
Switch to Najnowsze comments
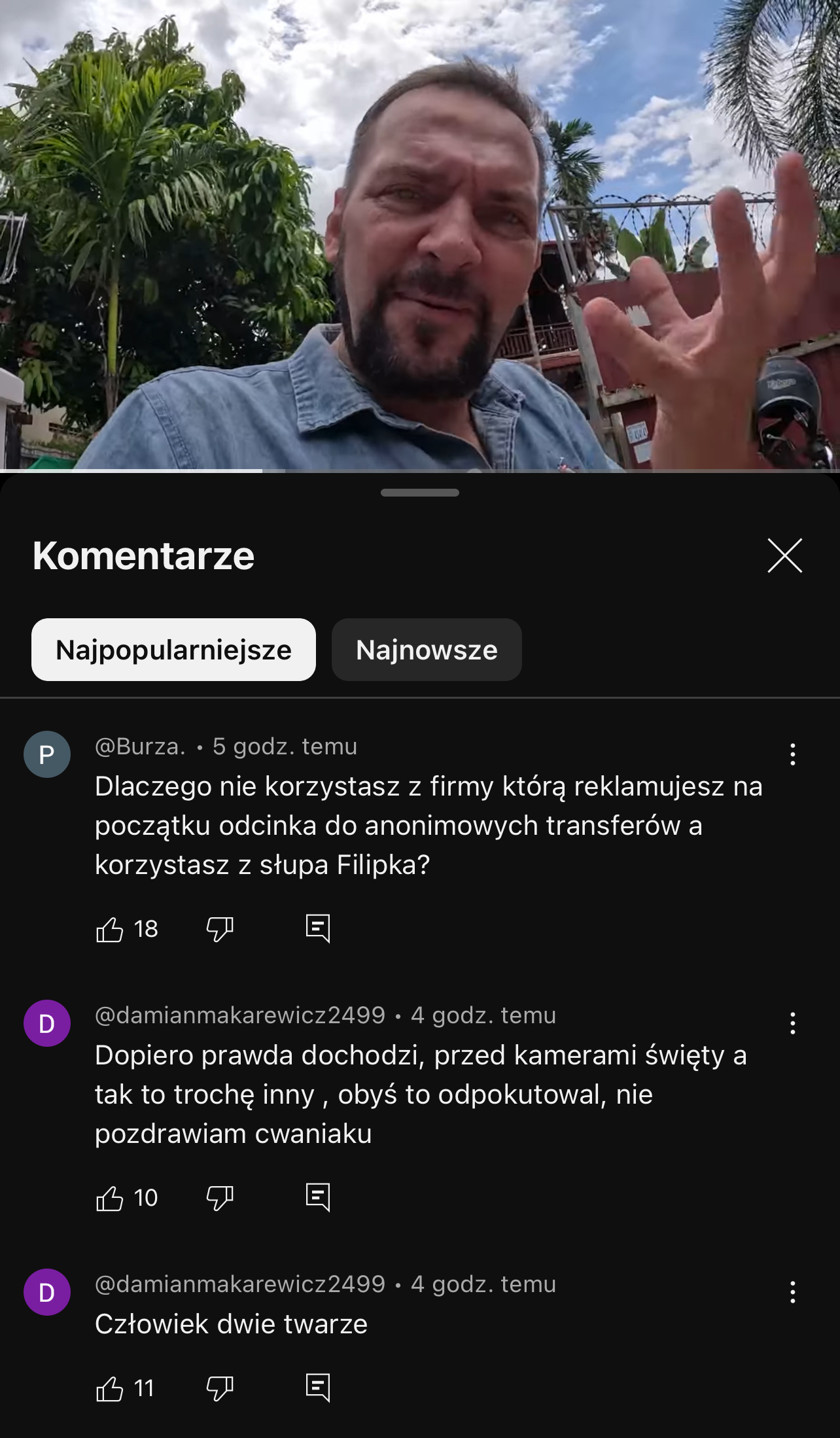[427, 650]
